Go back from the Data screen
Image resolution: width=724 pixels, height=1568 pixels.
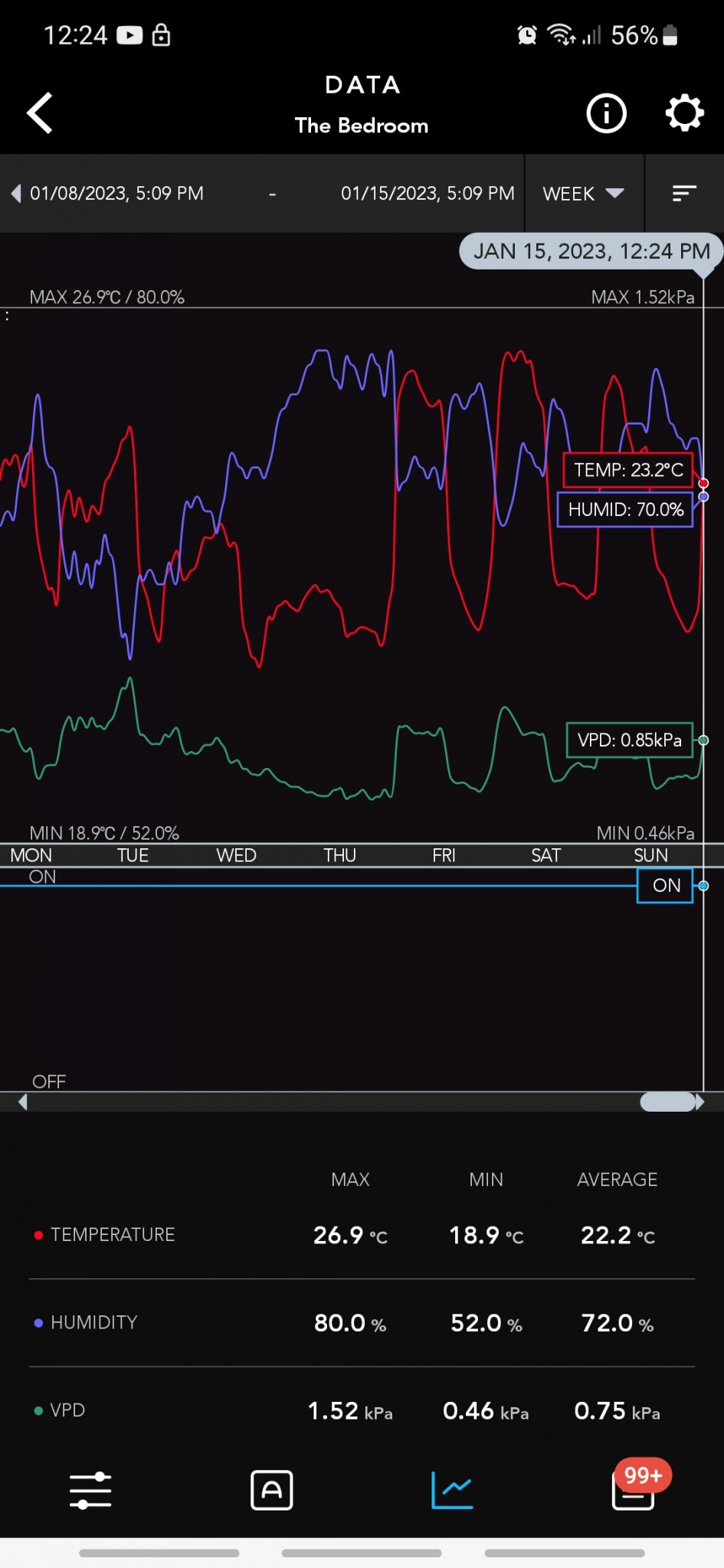(x=40, y=113)
